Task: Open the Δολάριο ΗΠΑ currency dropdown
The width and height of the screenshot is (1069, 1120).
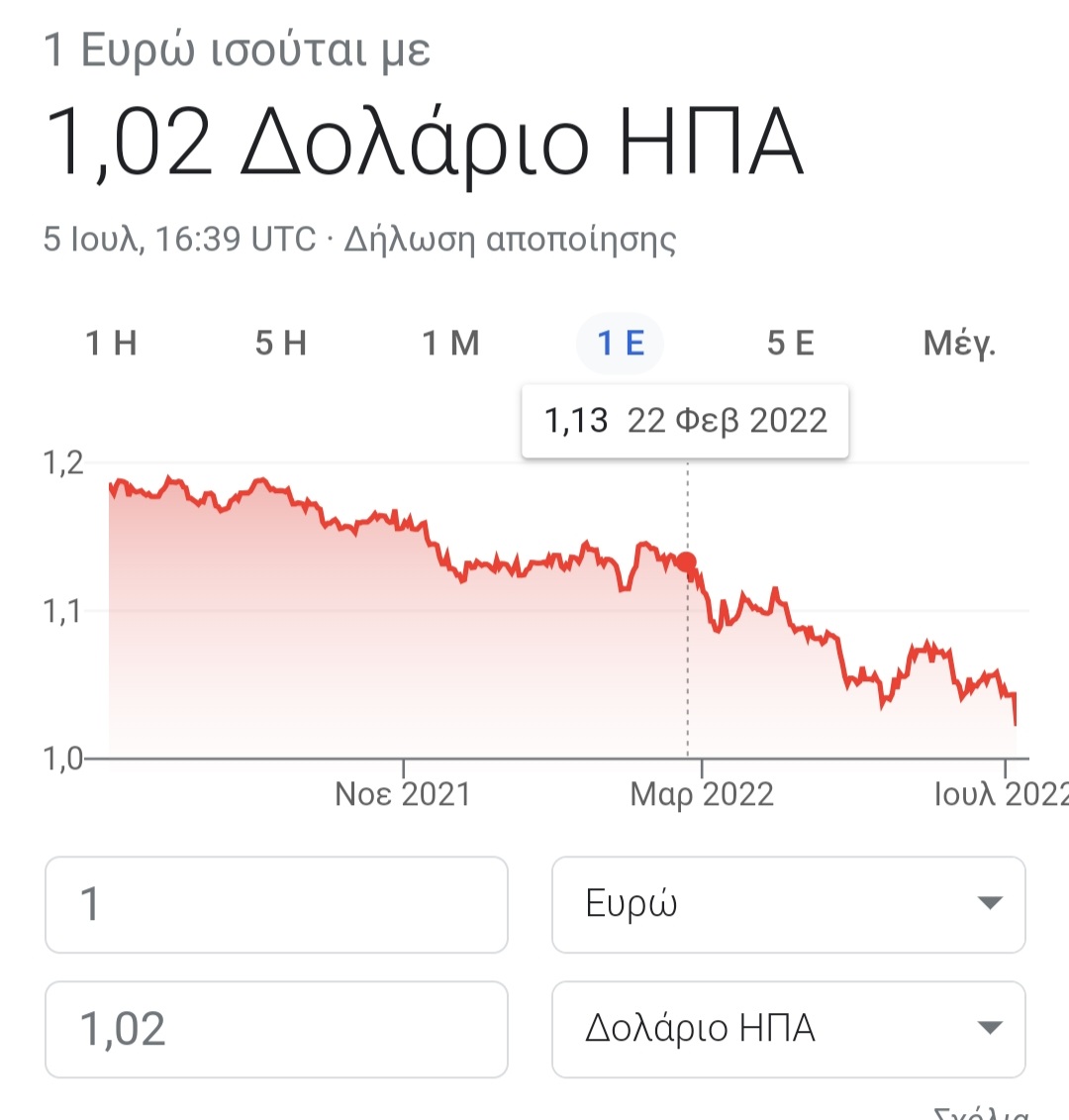Action: click(x=788, y=1029)
